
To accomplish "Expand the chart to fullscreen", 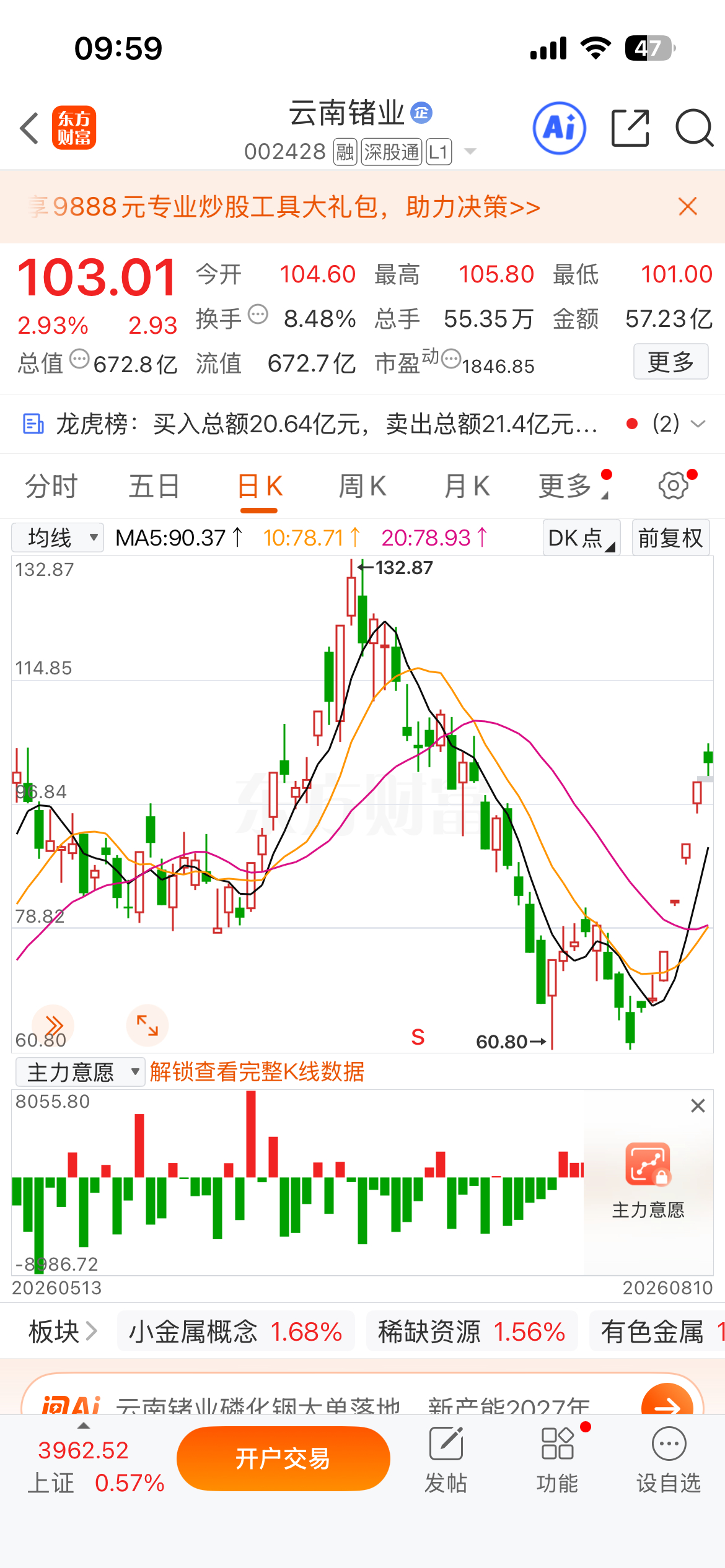I will coord(147,1026).
